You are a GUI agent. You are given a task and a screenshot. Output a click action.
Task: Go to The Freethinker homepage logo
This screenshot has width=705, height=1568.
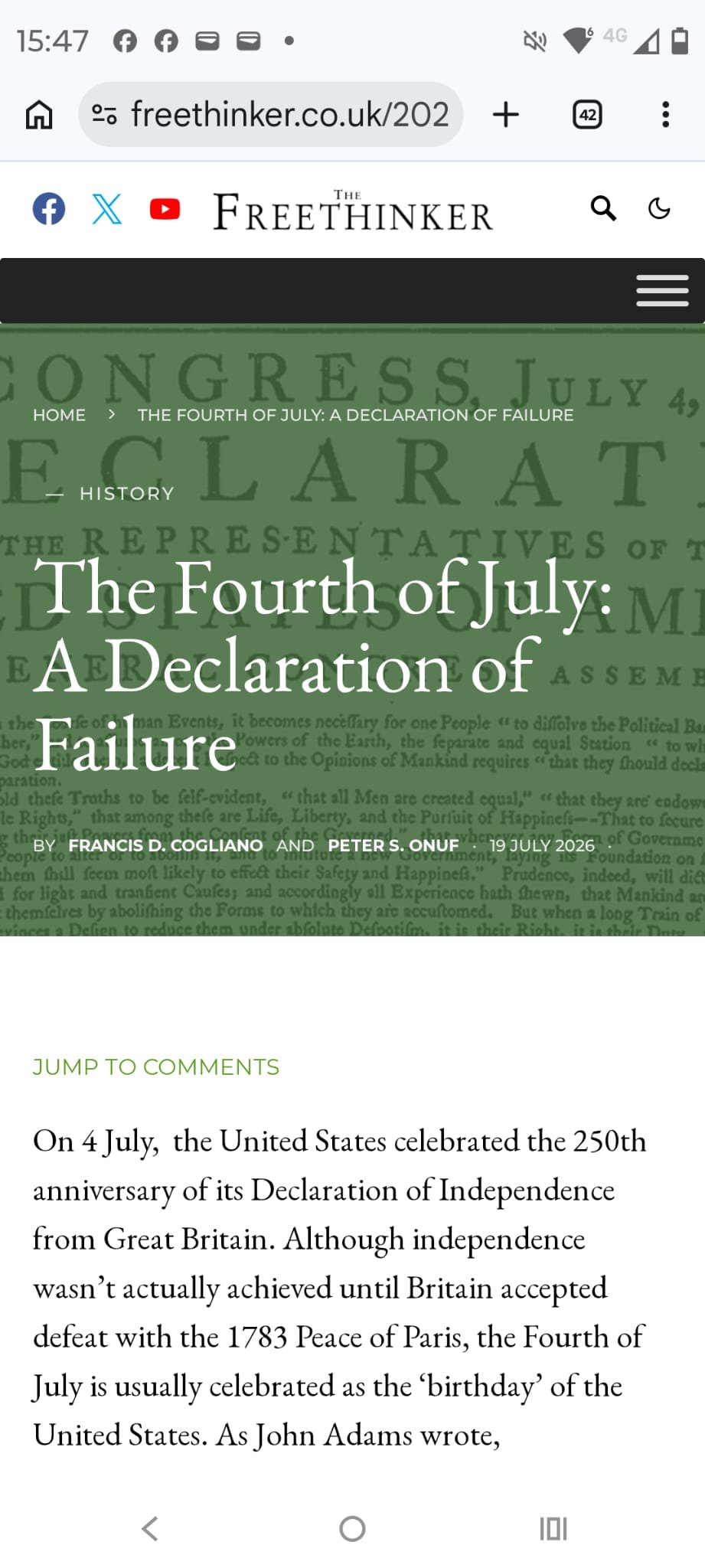353,211
